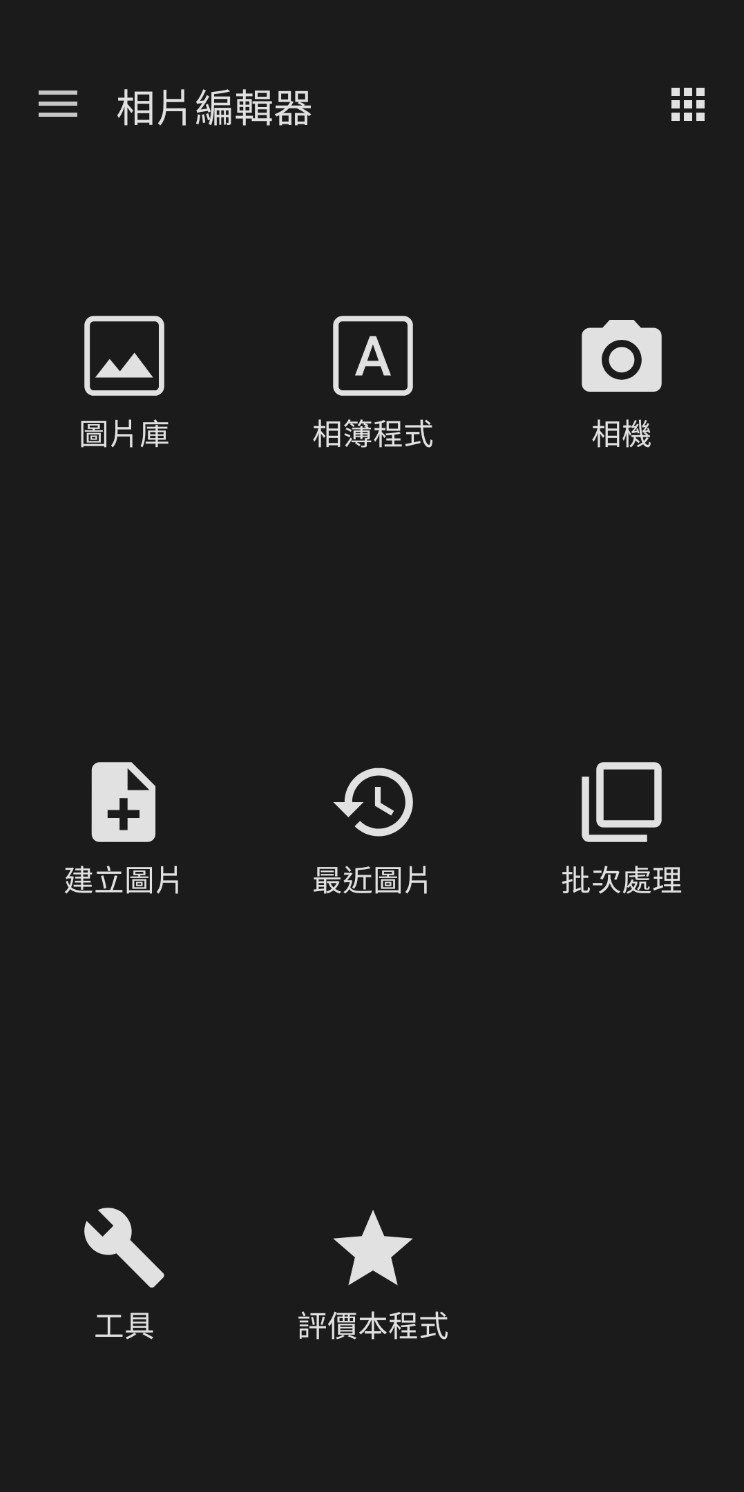Tap the star icon to rate the app

pyautogui.click(x=372, y=1246)
